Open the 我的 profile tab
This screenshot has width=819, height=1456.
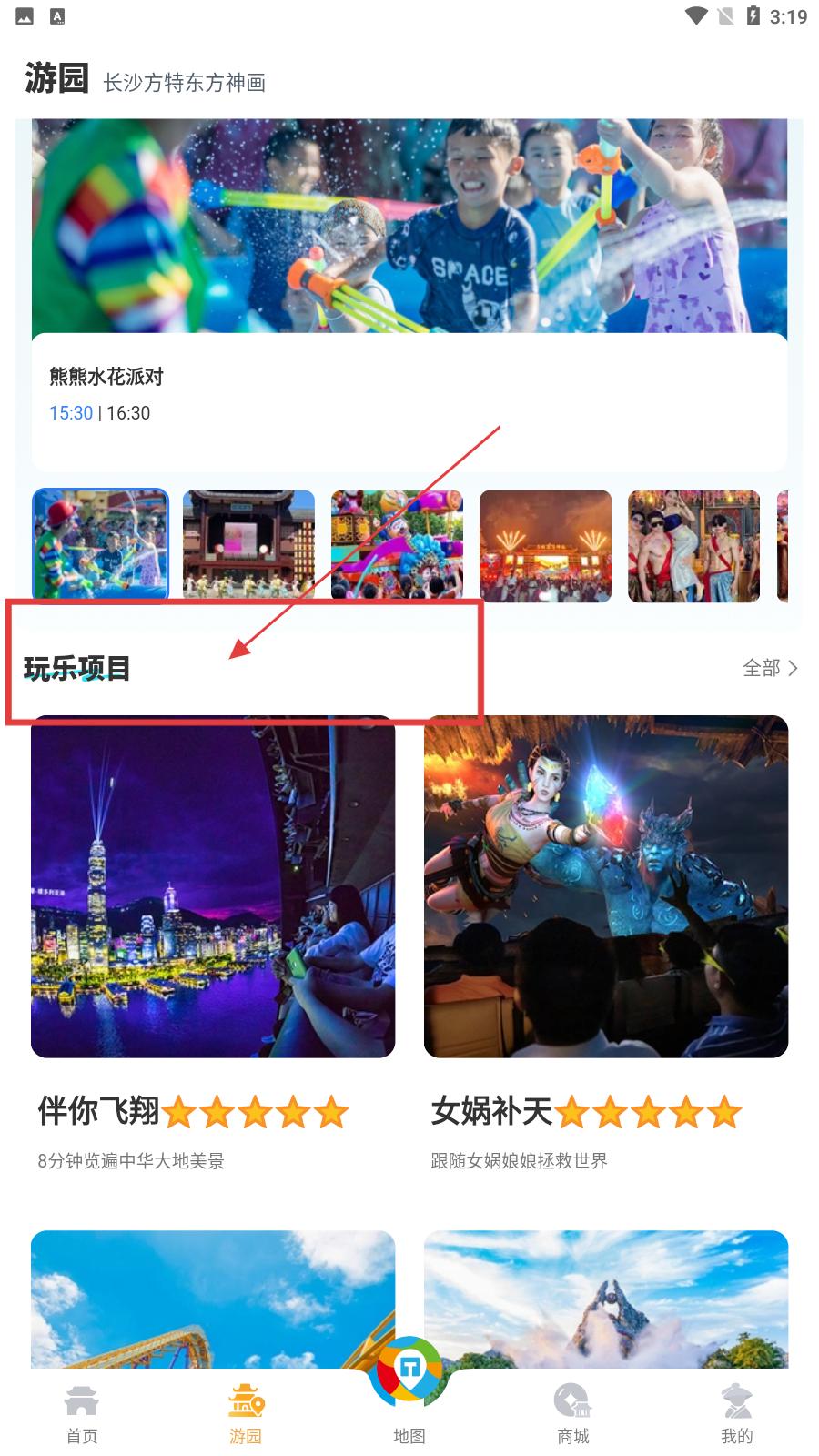(x=737, y=1415)
